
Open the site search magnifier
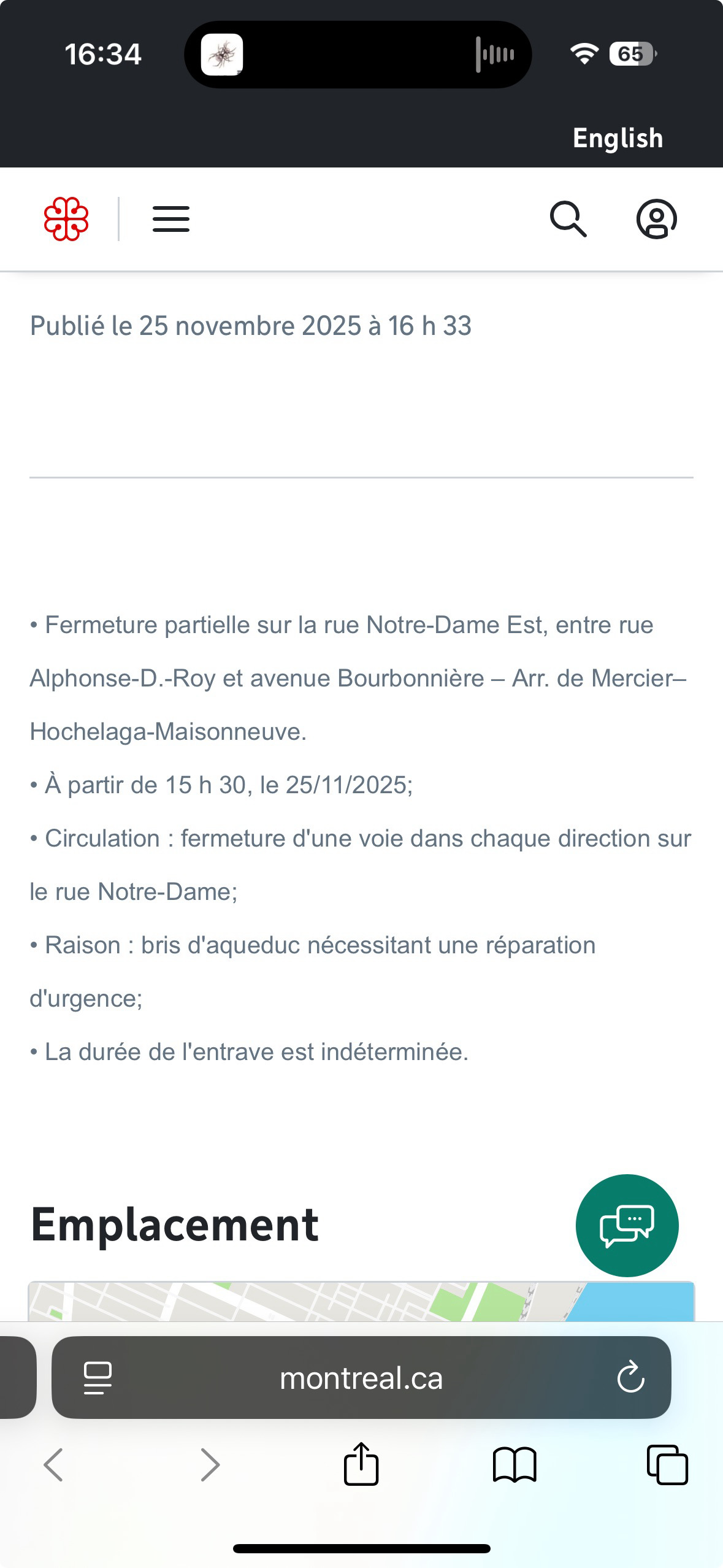tap(568, 219)
